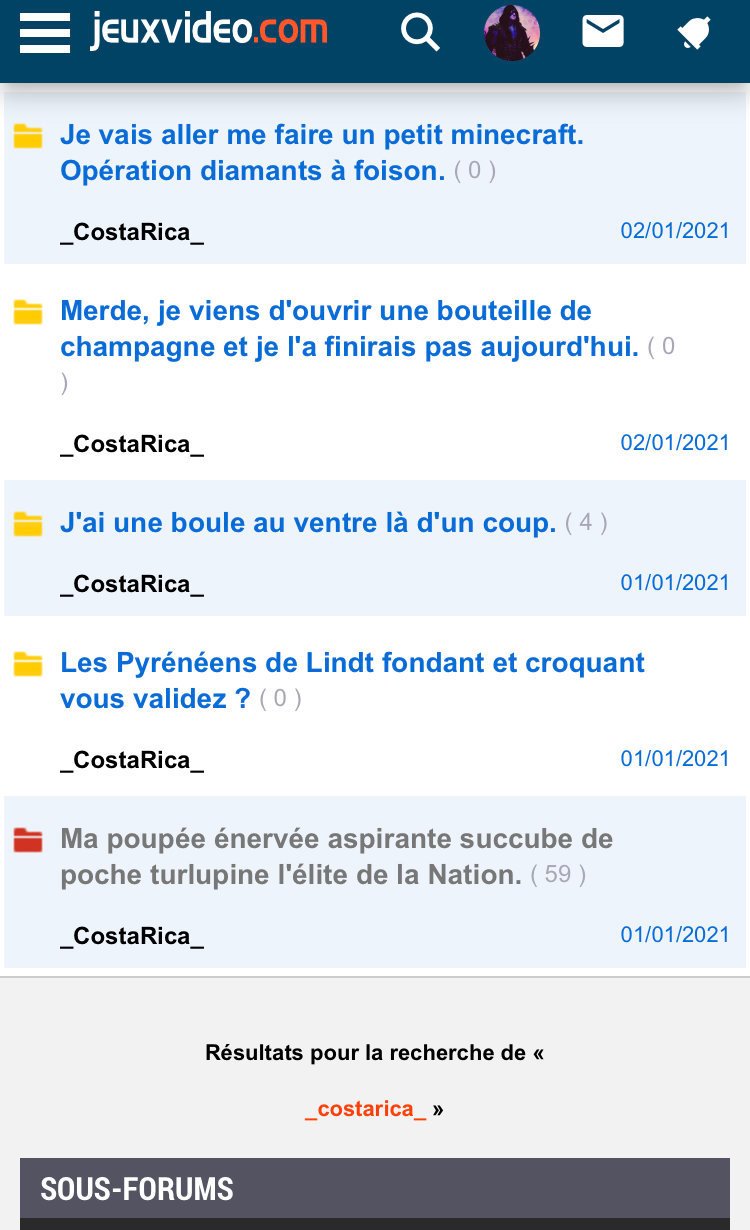The image size is (750, 1230).
Task: Open the 01/01/2021 date of the Lindt topic
Action: point(675,759)
